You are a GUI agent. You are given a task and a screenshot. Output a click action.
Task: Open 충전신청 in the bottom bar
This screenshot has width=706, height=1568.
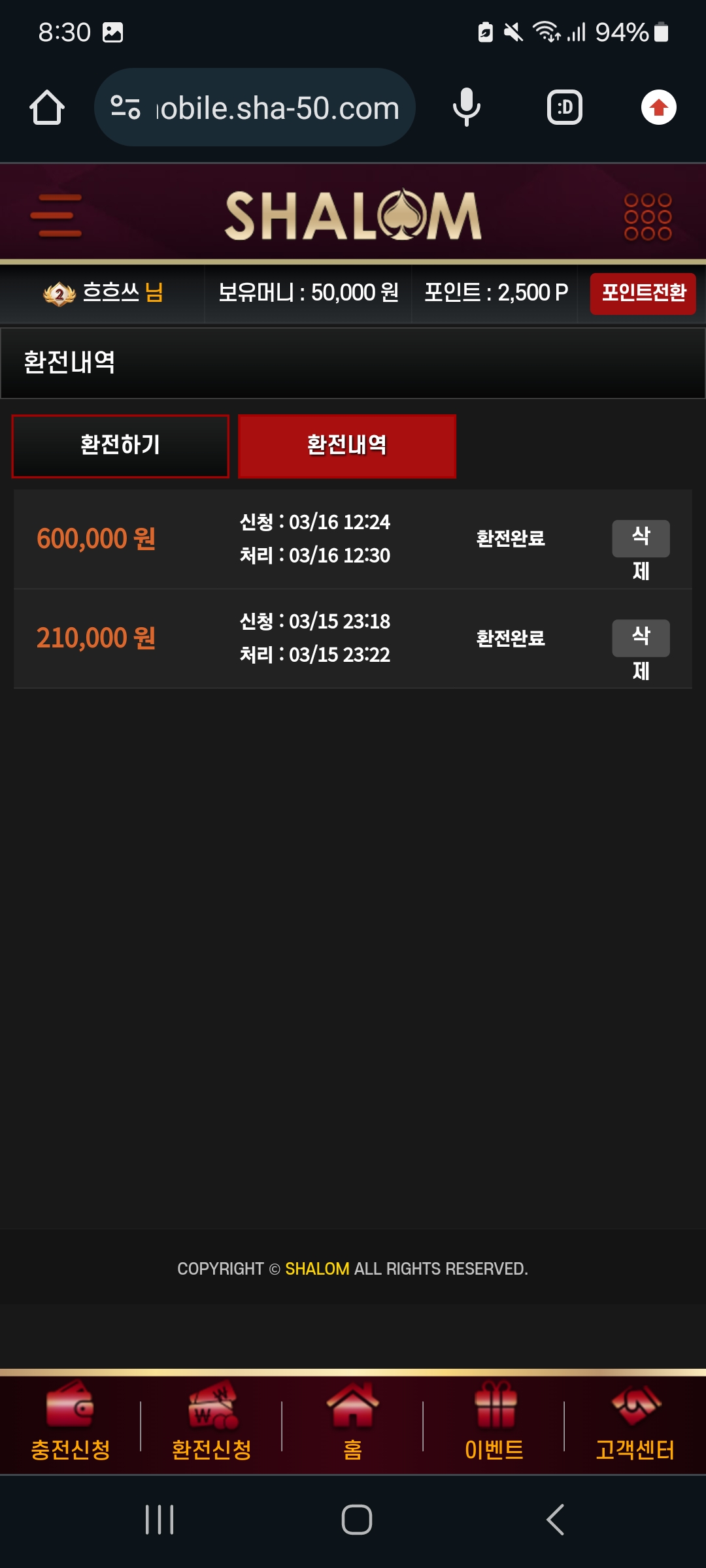(71, 1422)
